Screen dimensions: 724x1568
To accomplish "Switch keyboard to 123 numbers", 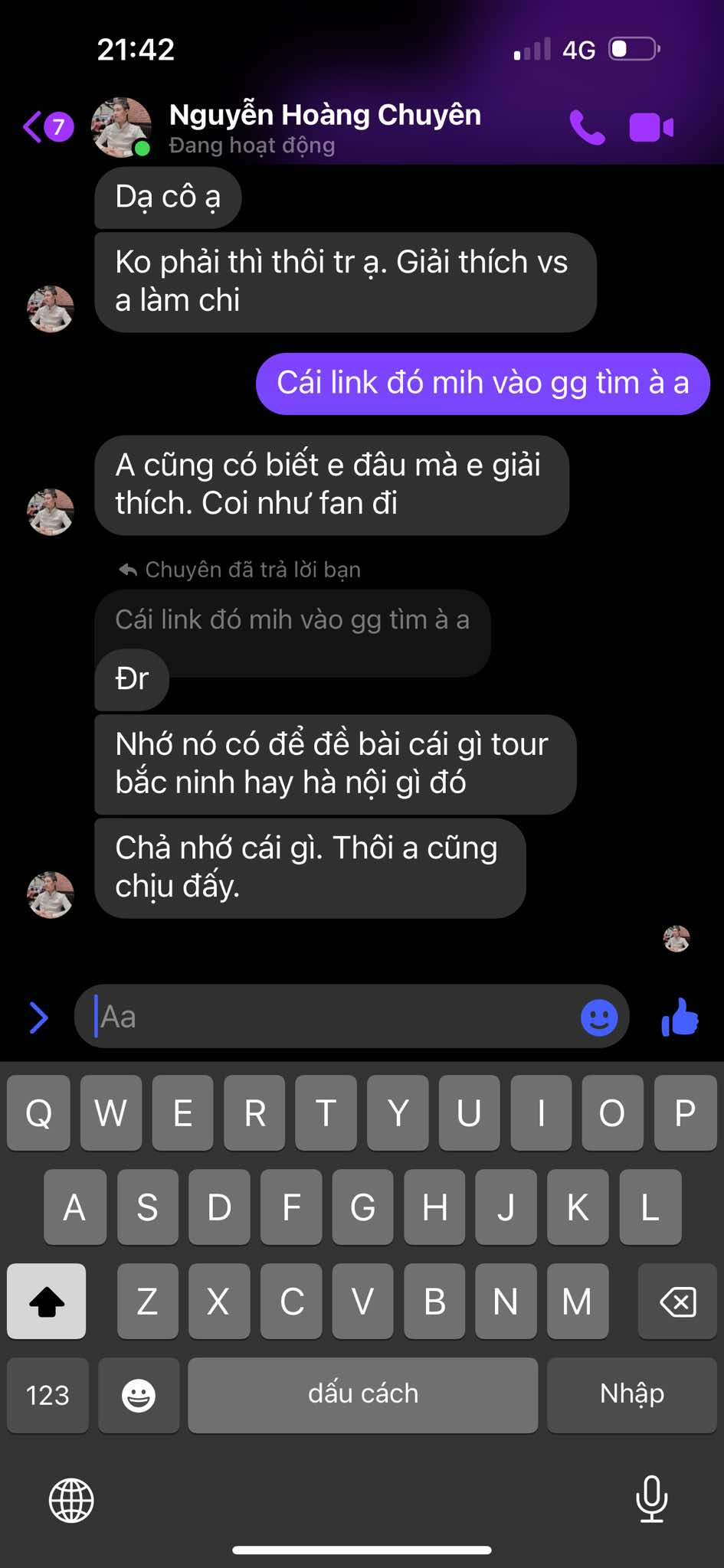I will 48,1395.
